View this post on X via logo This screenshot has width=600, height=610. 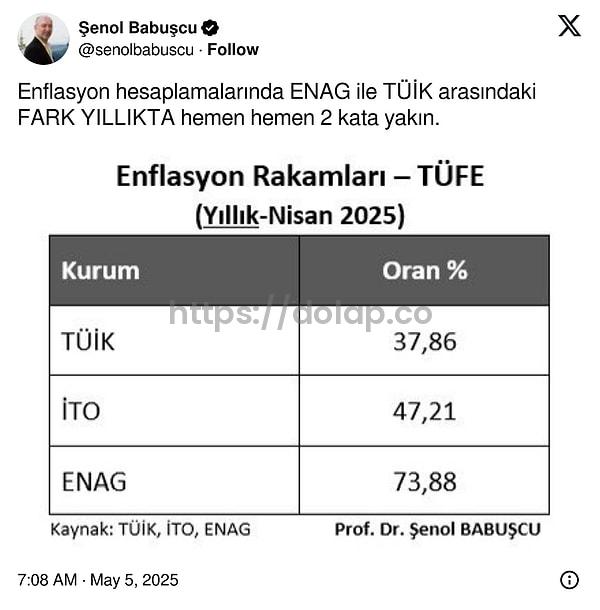(x=569, y=27)
